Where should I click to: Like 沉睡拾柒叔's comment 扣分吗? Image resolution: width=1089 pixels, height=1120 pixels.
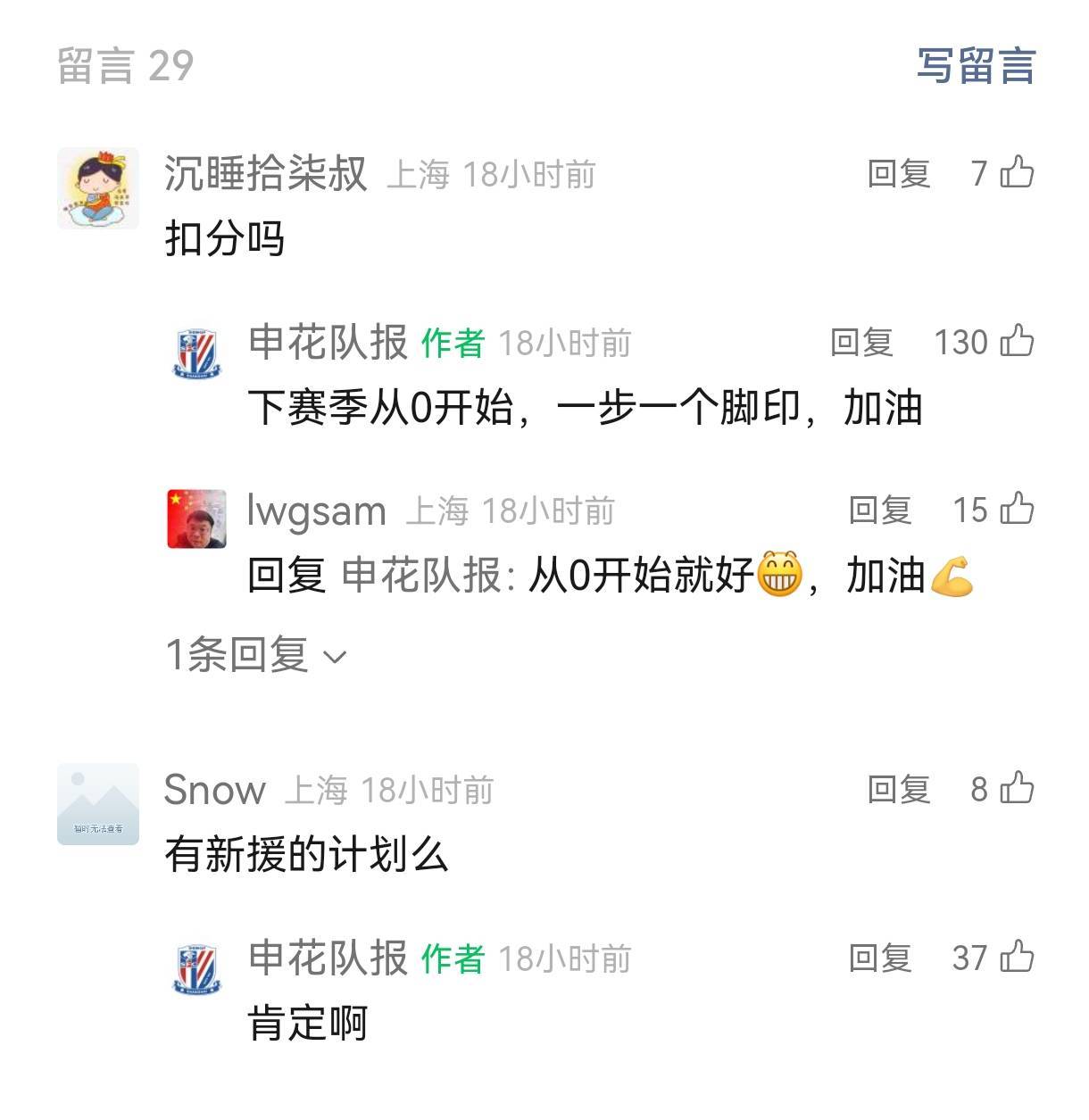click(1017, 172)
